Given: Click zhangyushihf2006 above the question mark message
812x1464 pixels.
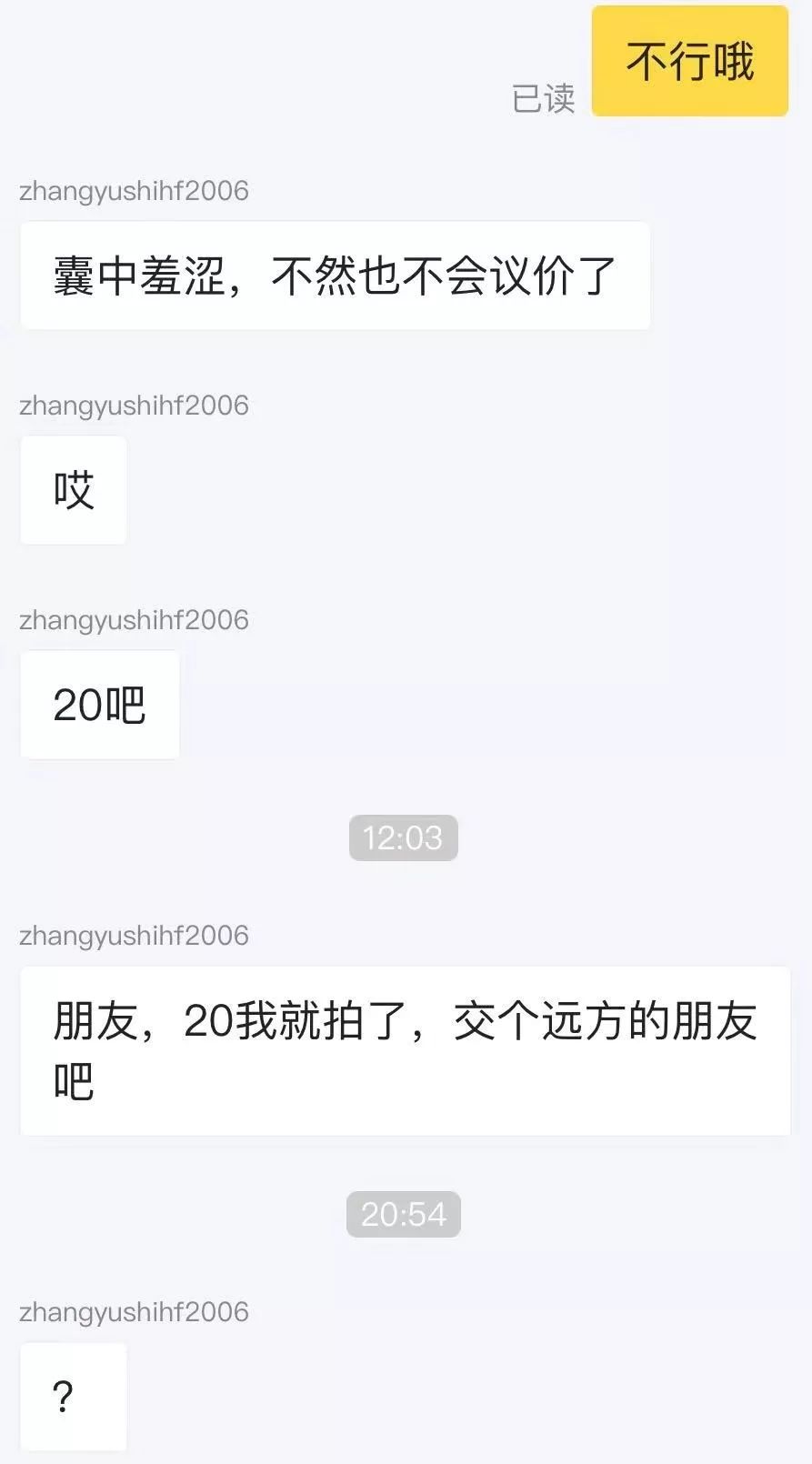Looking at the screenshot, I should 133,1311.
